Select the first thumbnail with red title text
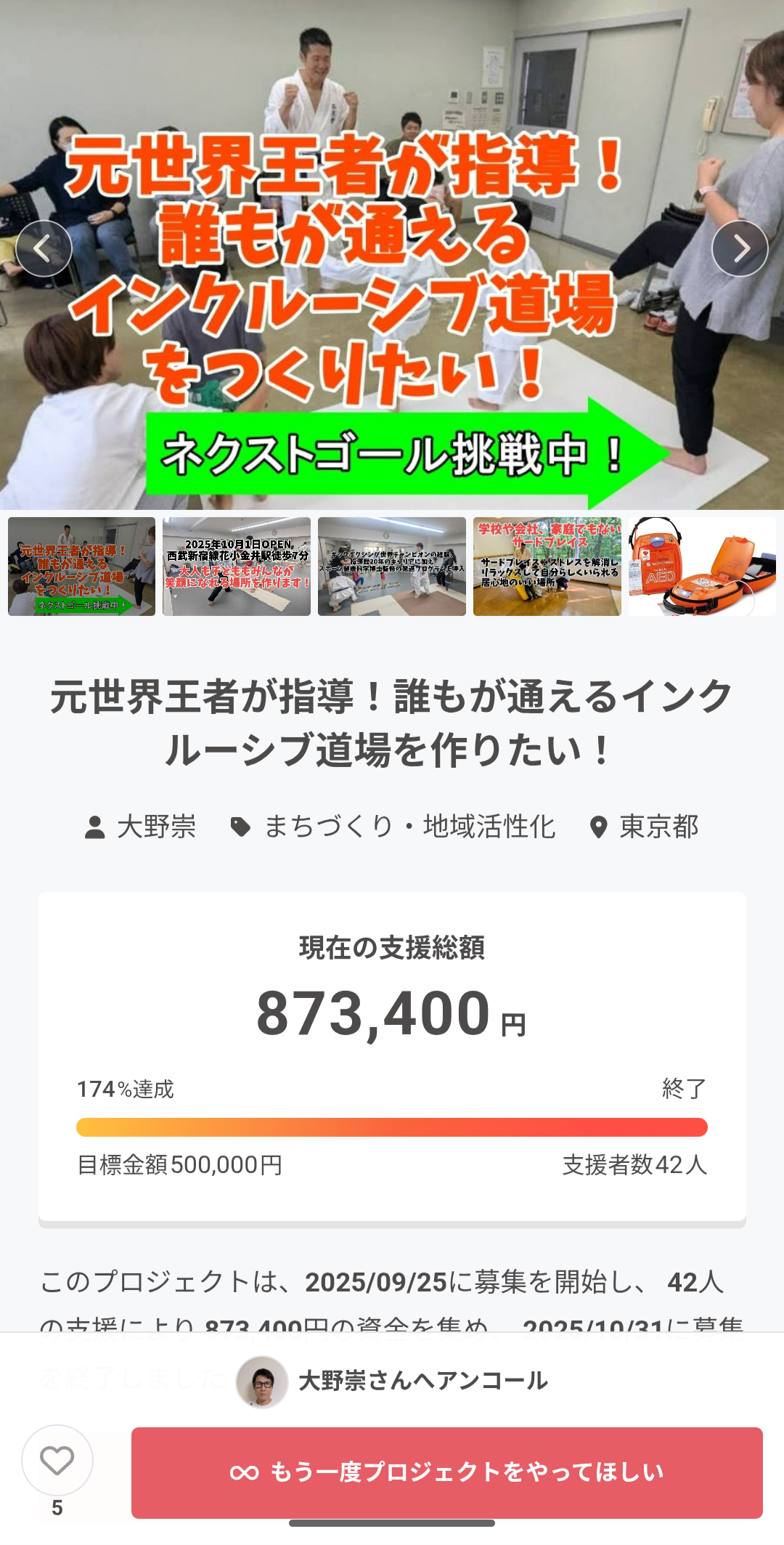This screenshot has height=1545, width=784. pos(81,567)
